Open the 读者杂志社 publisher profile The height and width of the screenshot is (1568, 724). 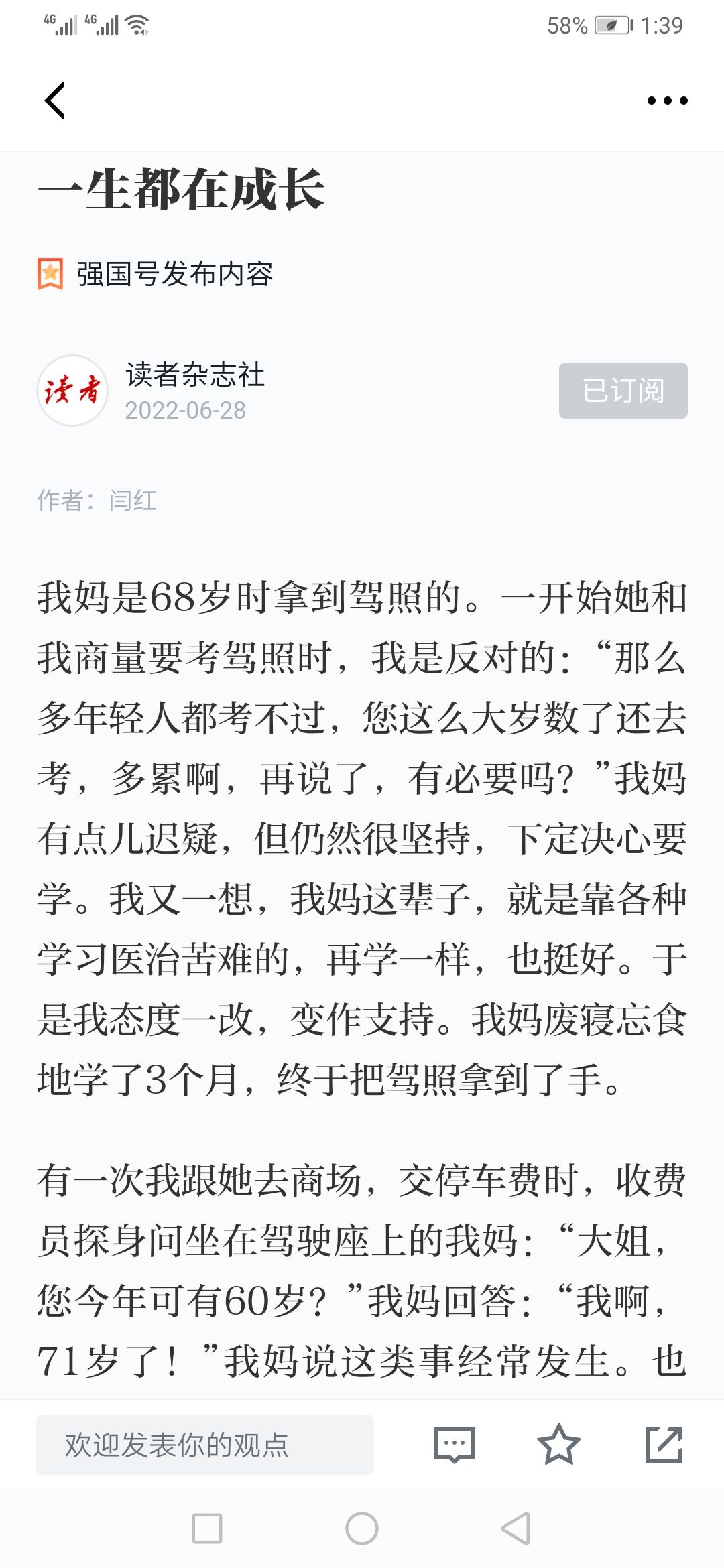coord(195,374)
